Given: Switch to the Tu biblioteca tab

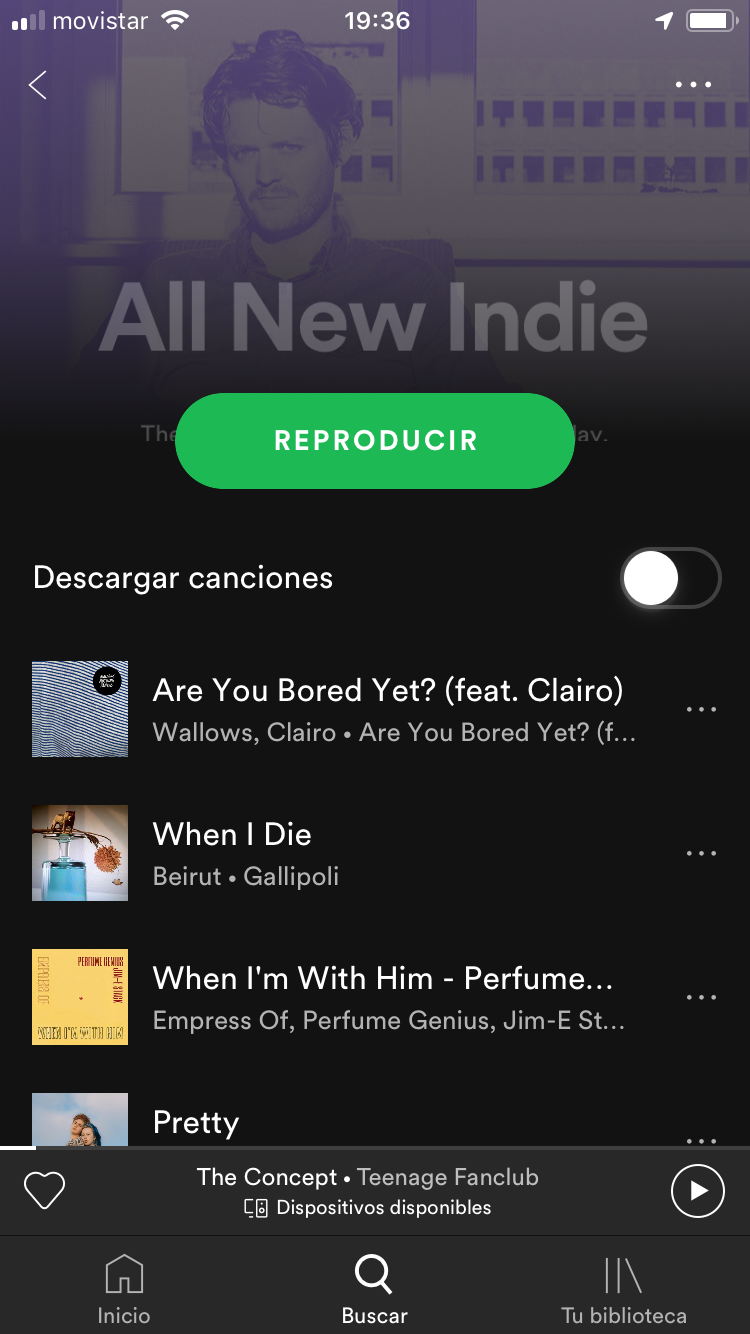Looking at the screenshot, I should point(624,1290).
